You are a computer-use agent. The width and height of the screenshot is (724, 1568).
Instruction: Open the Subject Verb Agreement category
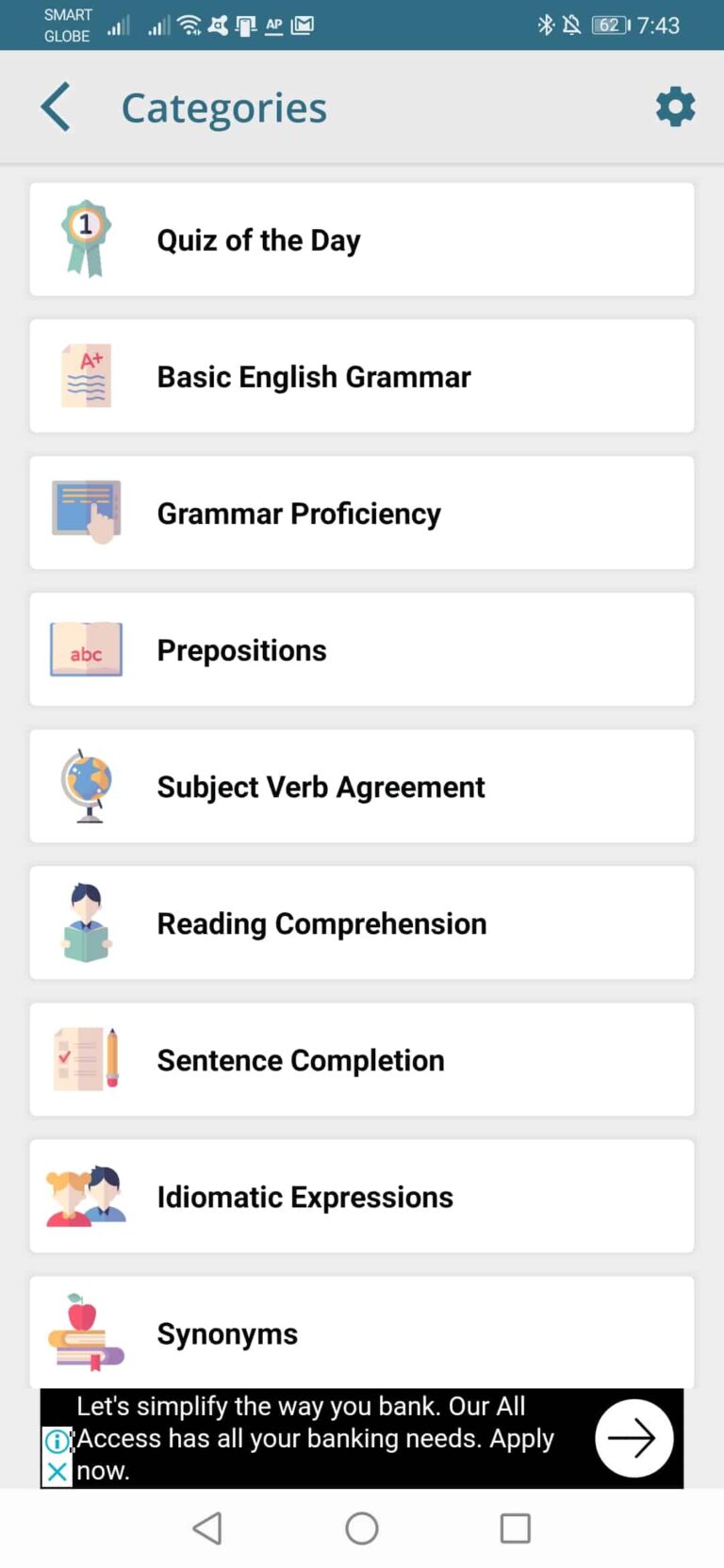362,786
